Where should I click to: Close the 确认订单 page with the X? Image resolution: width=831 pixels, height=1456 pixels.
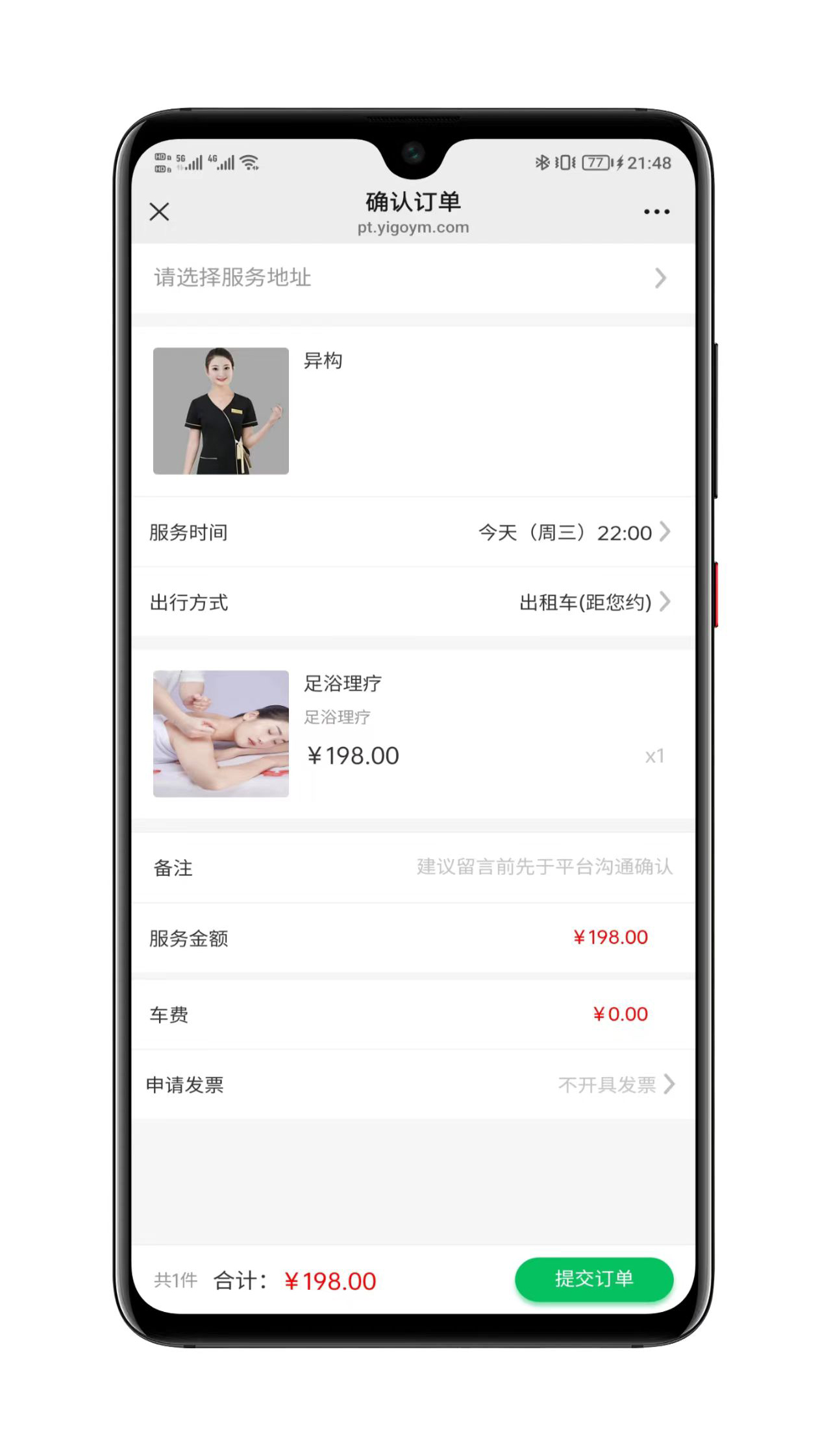click(159, 212)
